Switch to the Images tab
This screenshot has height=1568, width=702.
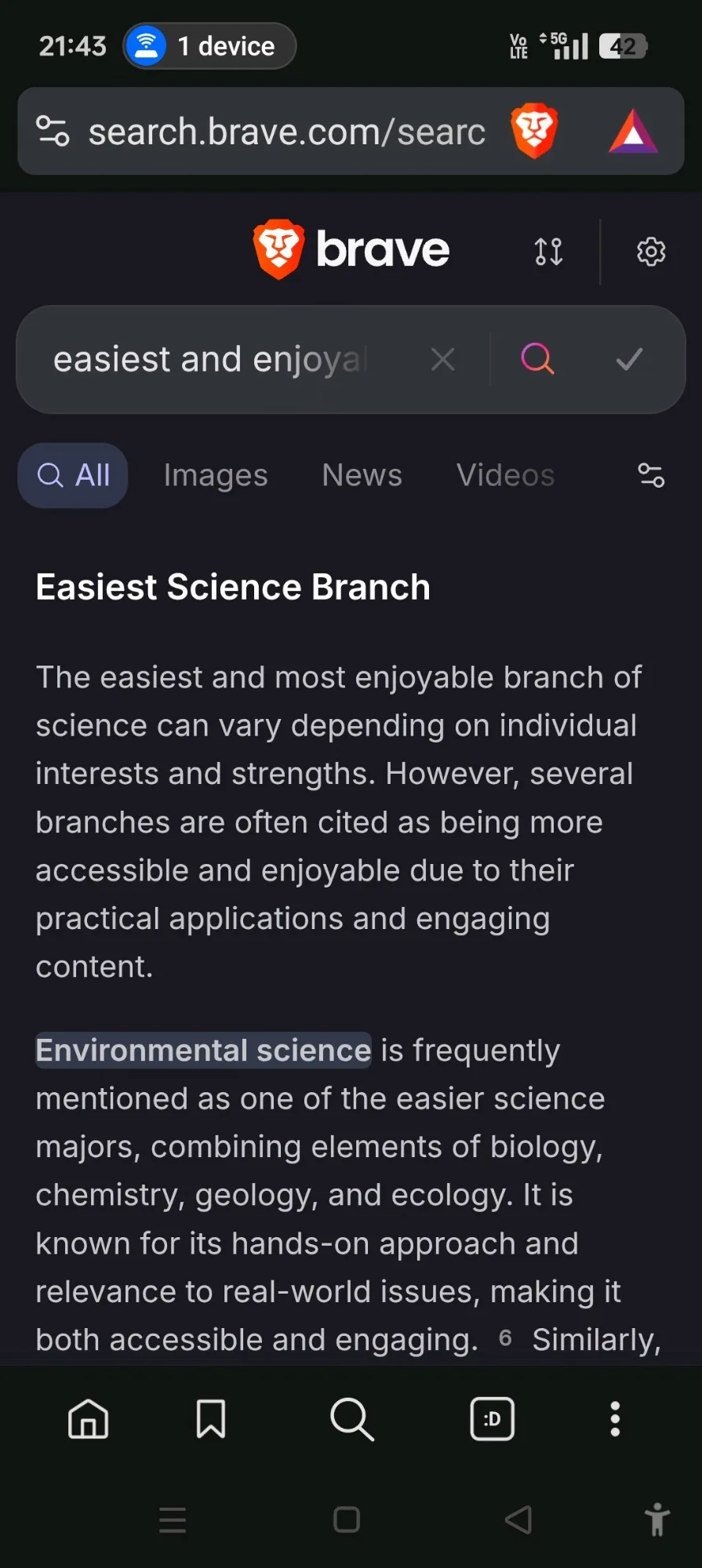coord(216,475)
